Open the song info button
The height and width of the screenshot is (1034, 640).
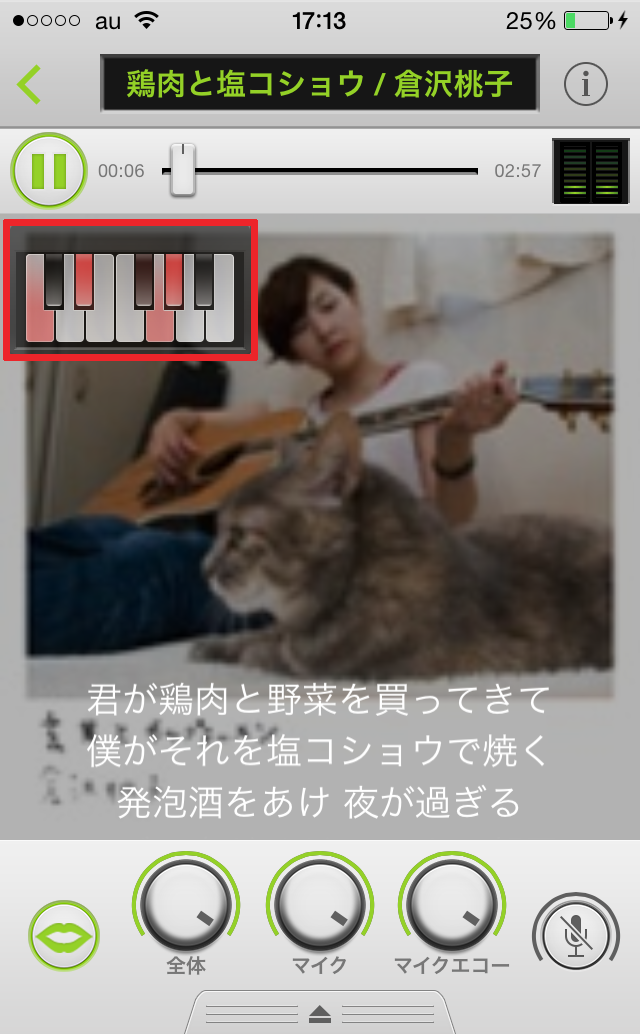[x=586, y=85]
